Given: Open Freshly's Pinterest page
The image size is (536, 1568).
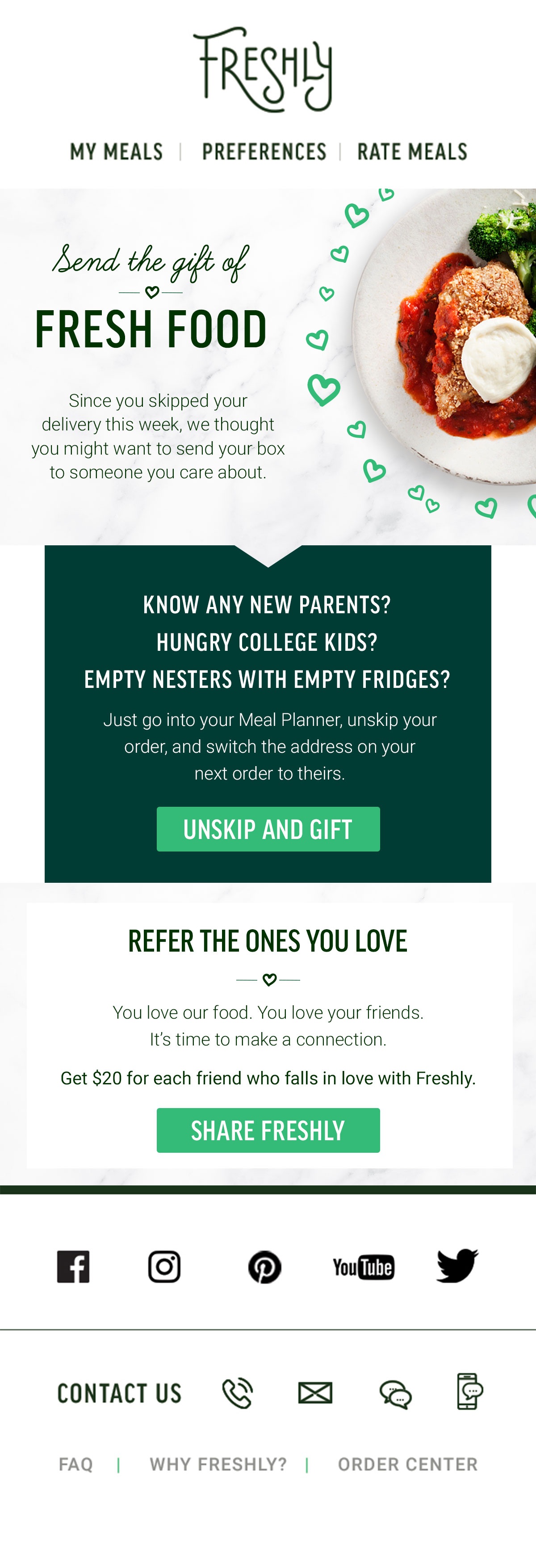Looking at the screenshot, I should click(265, 1267).
